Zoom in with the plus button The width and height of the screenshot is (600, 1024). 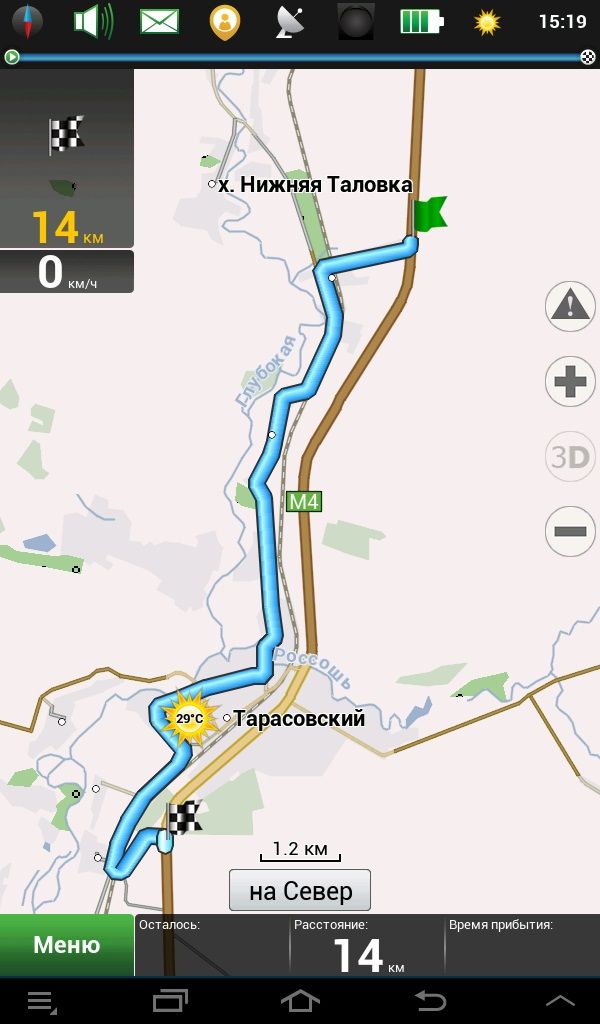[570, 382]
